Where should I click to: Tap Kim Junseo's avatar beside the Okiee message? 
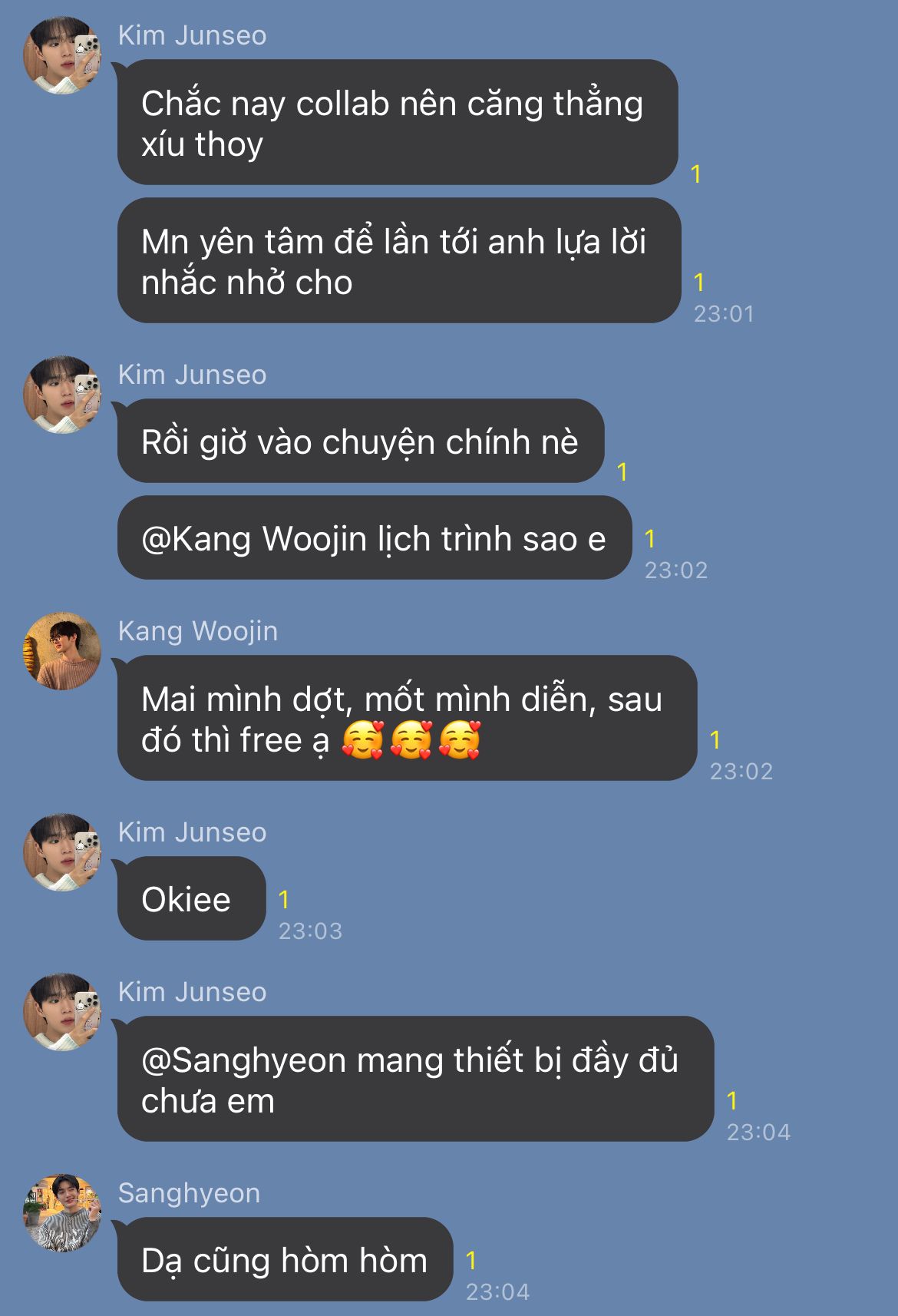pos(62,852)
